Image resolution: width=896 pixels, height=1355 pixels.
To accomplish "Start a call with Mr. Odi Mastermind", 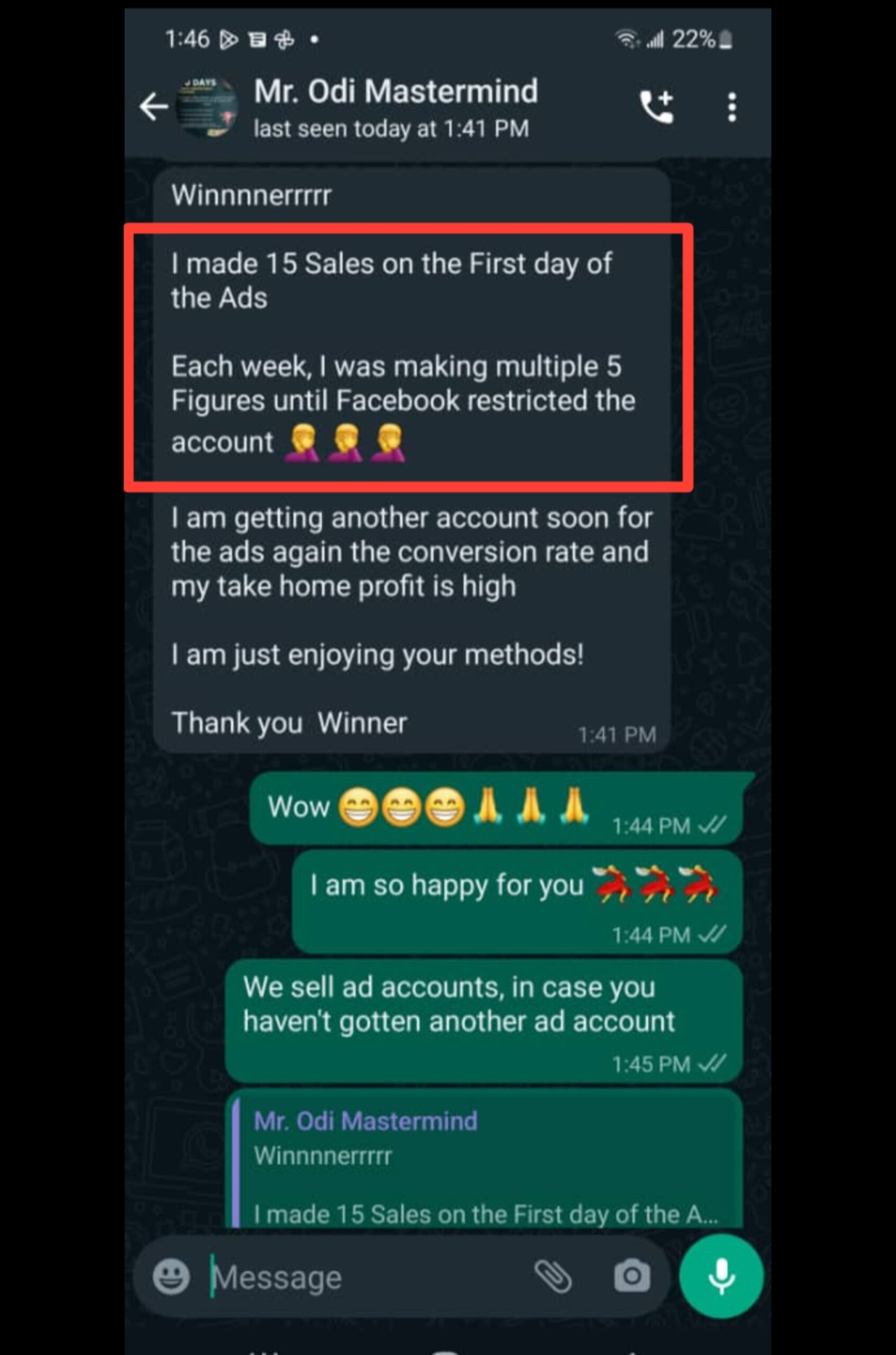I will click(x=657, y=107).
